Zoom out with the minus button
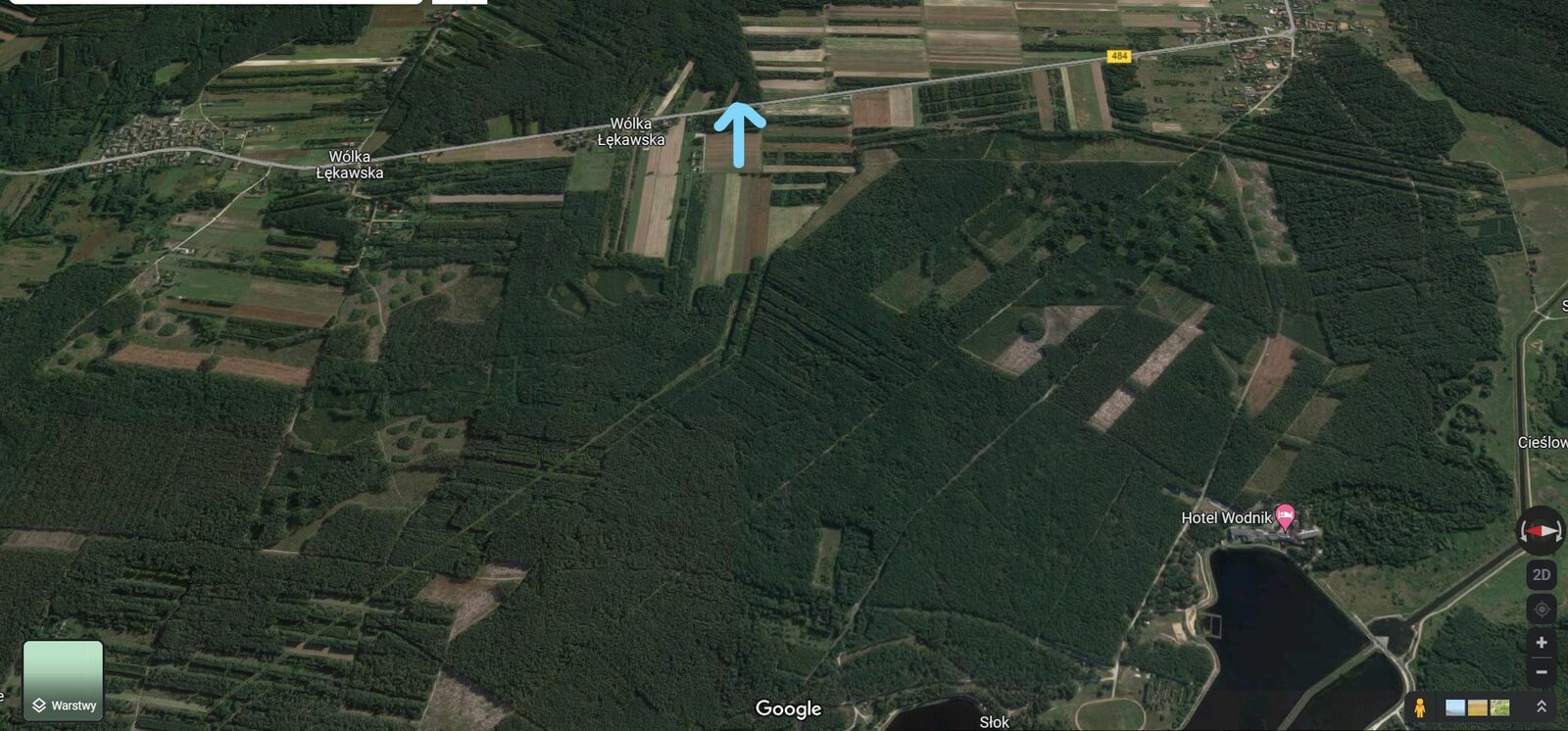 (1542, 672)
